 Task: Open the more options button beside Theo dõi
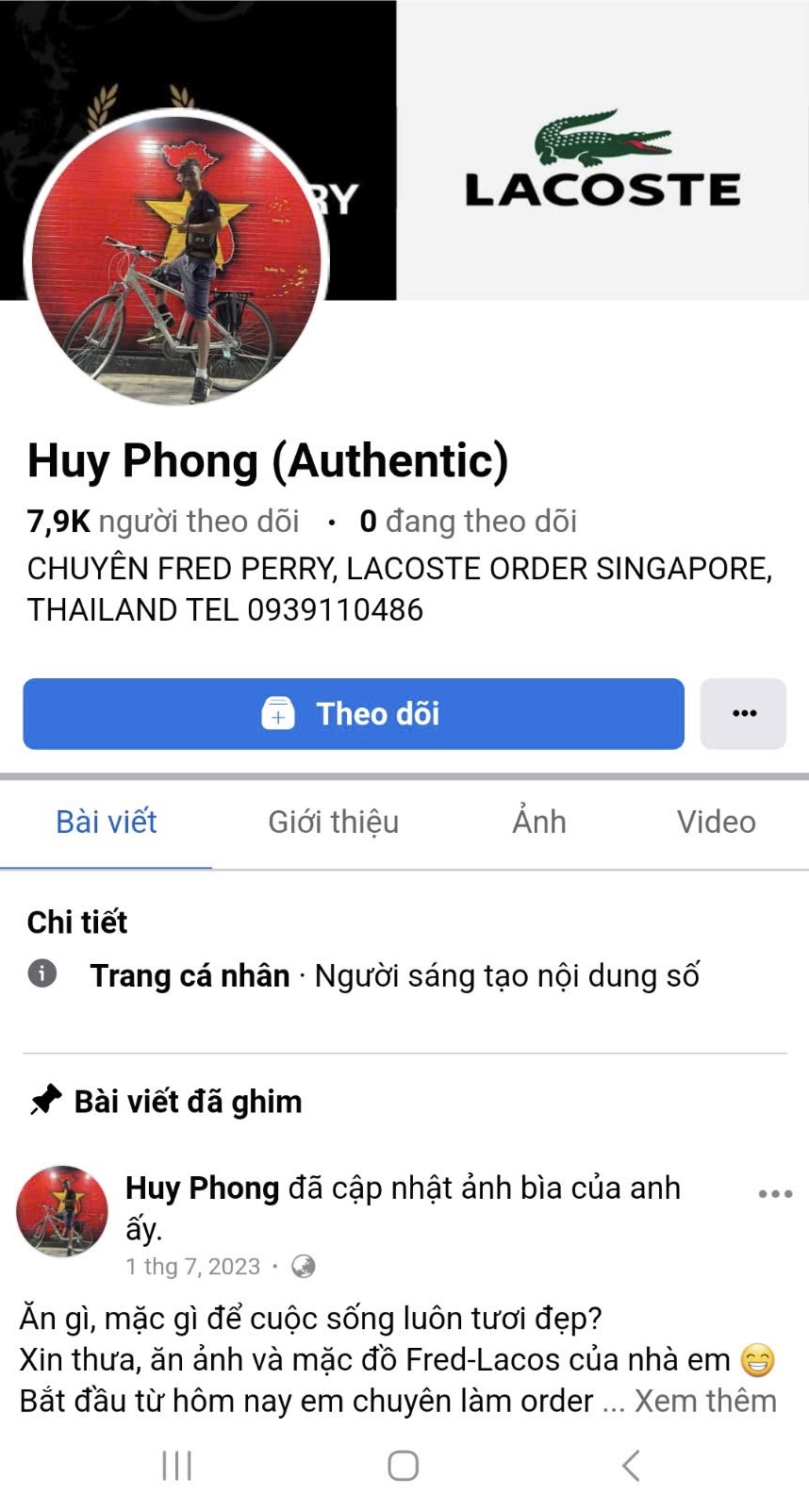pyautogui.click(x=743, y=714)
